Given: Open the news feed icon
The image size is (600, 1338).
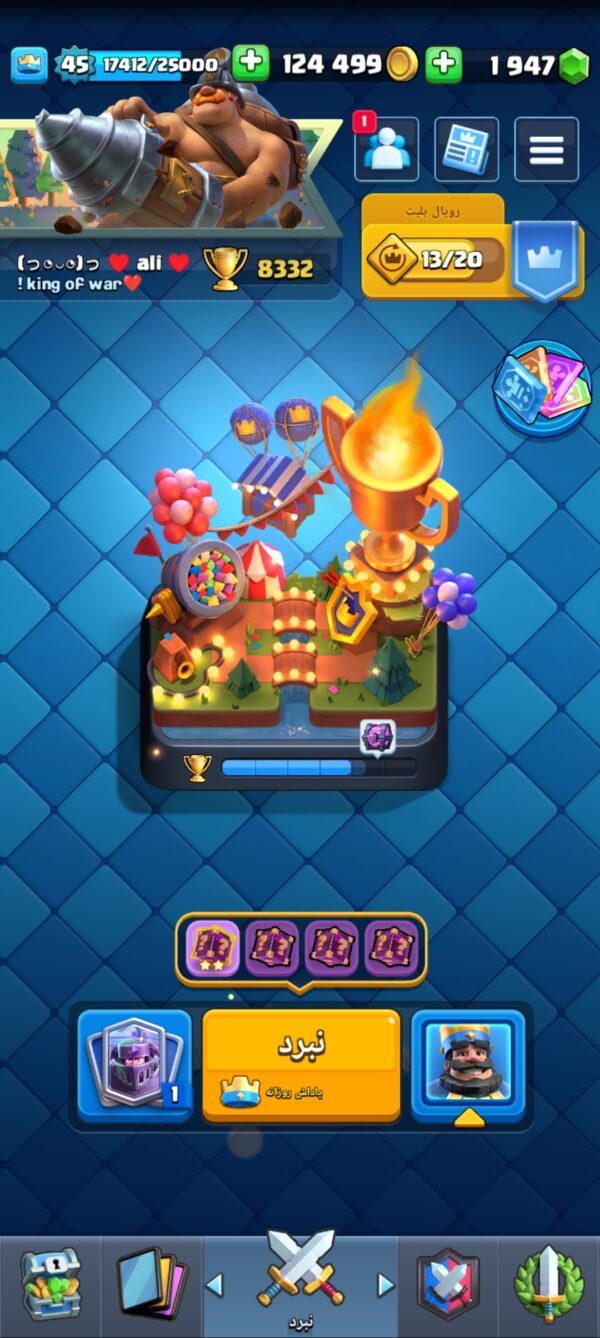Looking at the screenshot, I should coord(466,149).
